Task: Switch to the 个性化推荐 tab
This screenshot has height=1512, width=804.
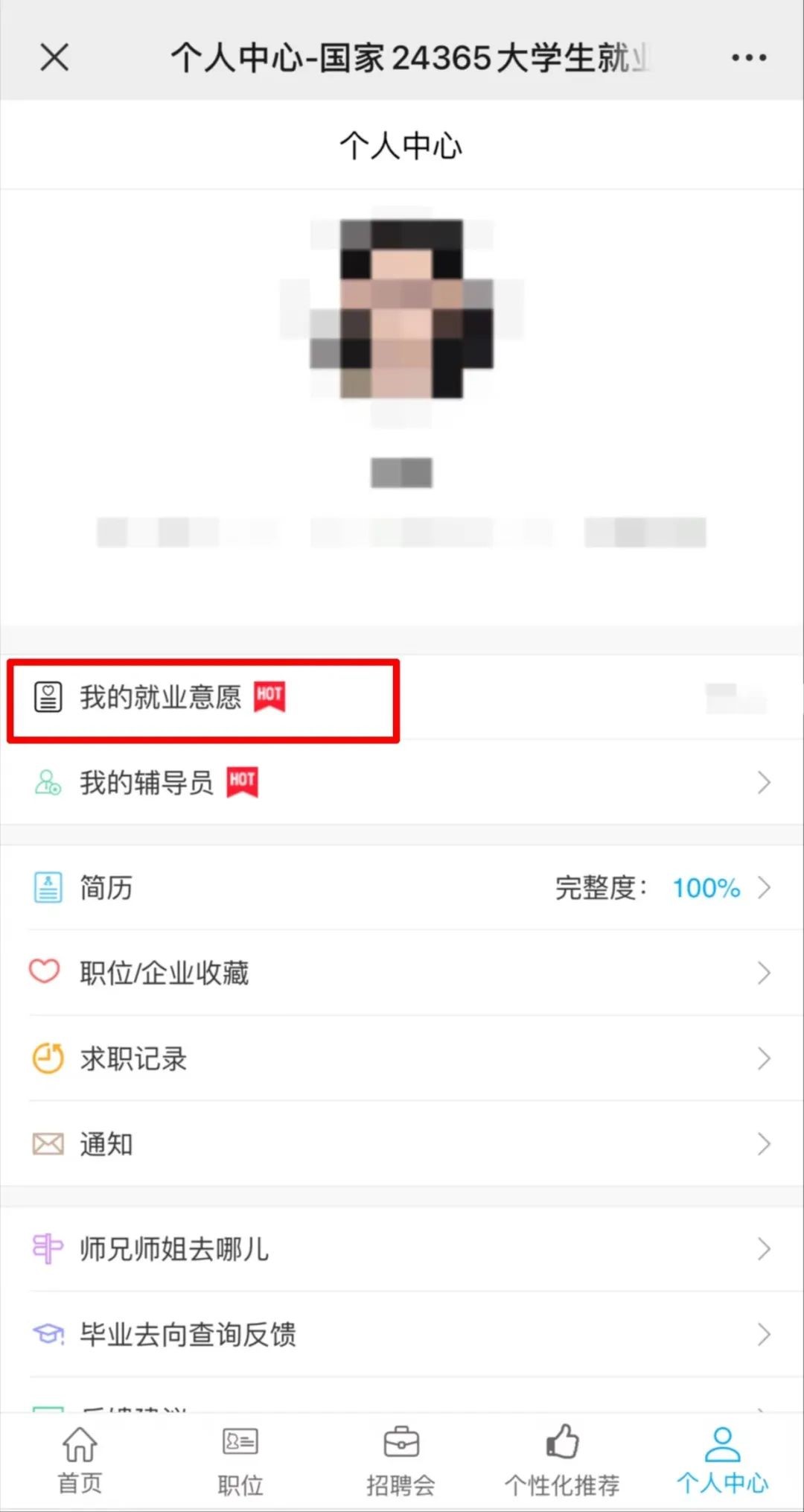Action: [562, 1461]
